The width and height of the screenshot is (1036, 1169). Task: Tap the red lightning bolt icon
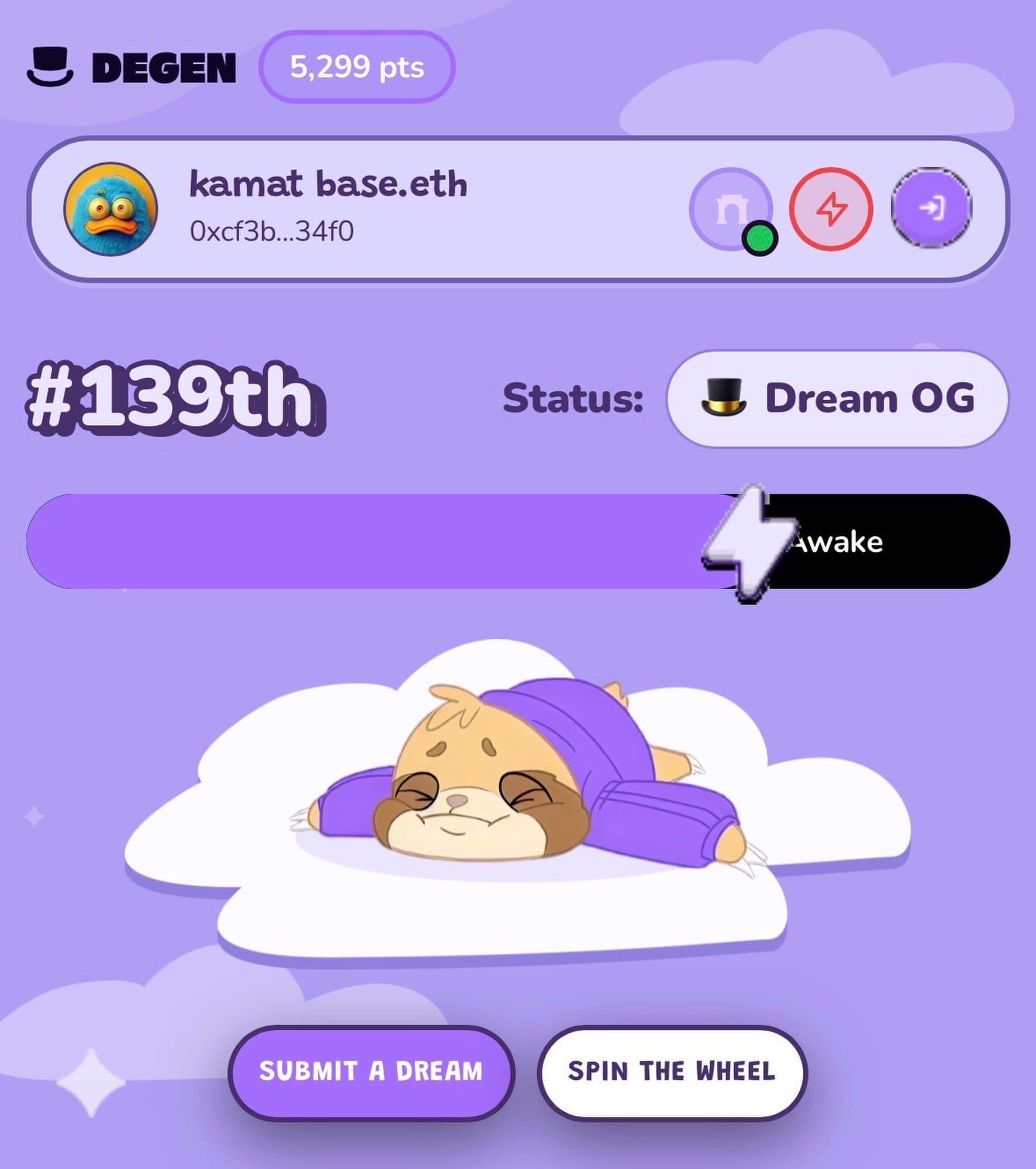(831, 209)
